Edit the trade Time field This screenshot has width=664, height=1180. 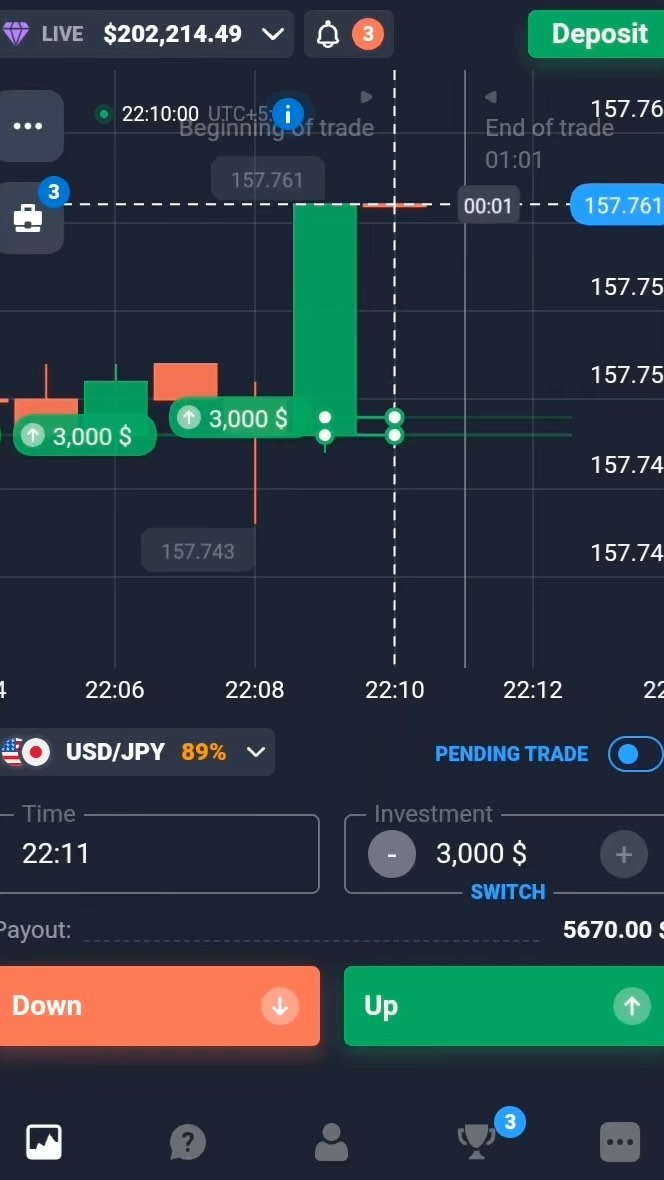[160, 854]
